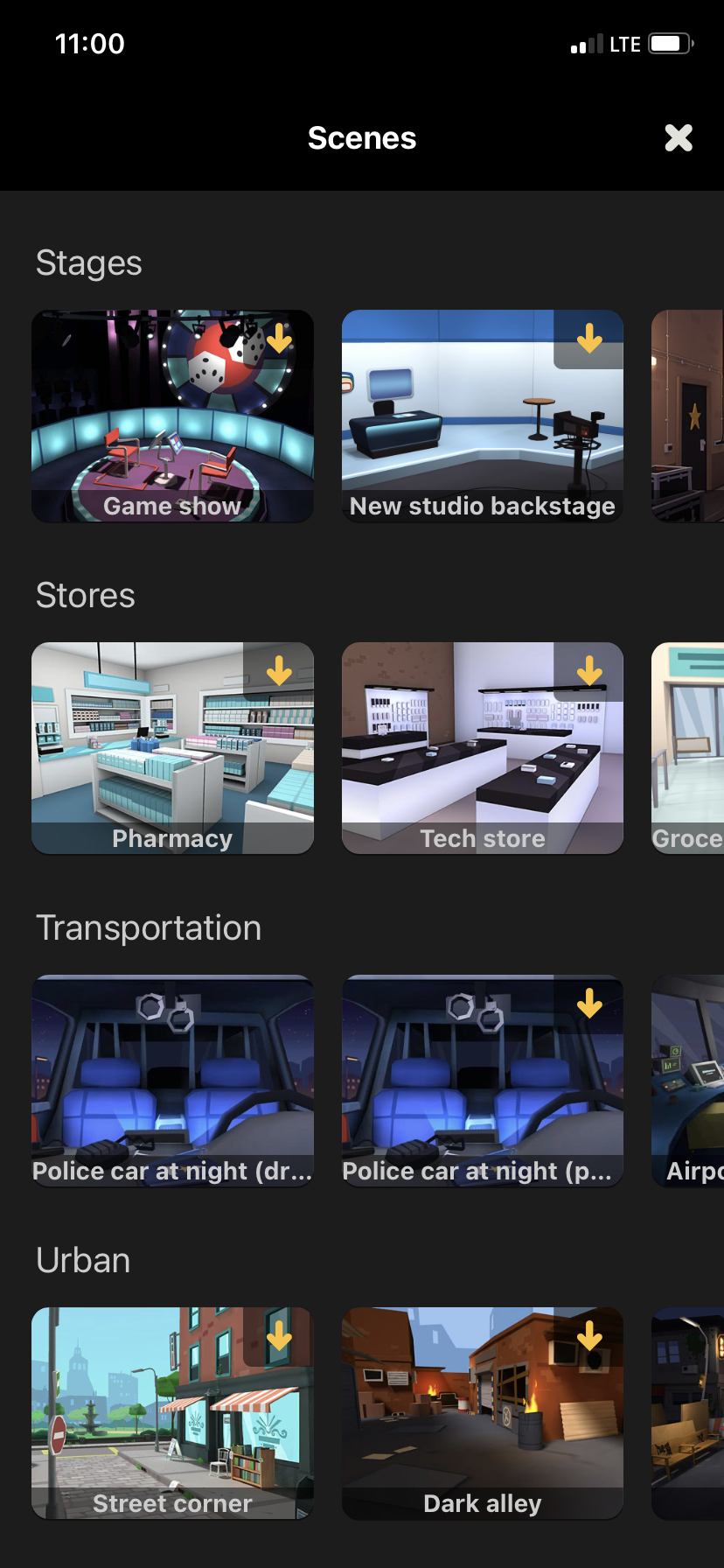The width and height of the screenshot is (724, 1568).
Task: Open the night street scene beside Dark alley
Action: pos(688,1414)
